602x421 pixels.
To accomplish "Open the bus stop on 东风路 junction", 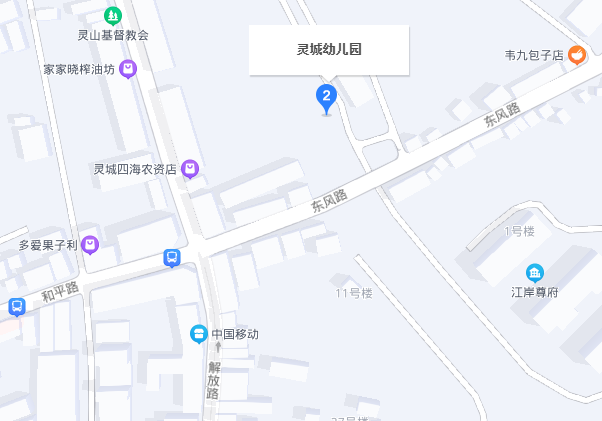I will (x=172, y=259).
